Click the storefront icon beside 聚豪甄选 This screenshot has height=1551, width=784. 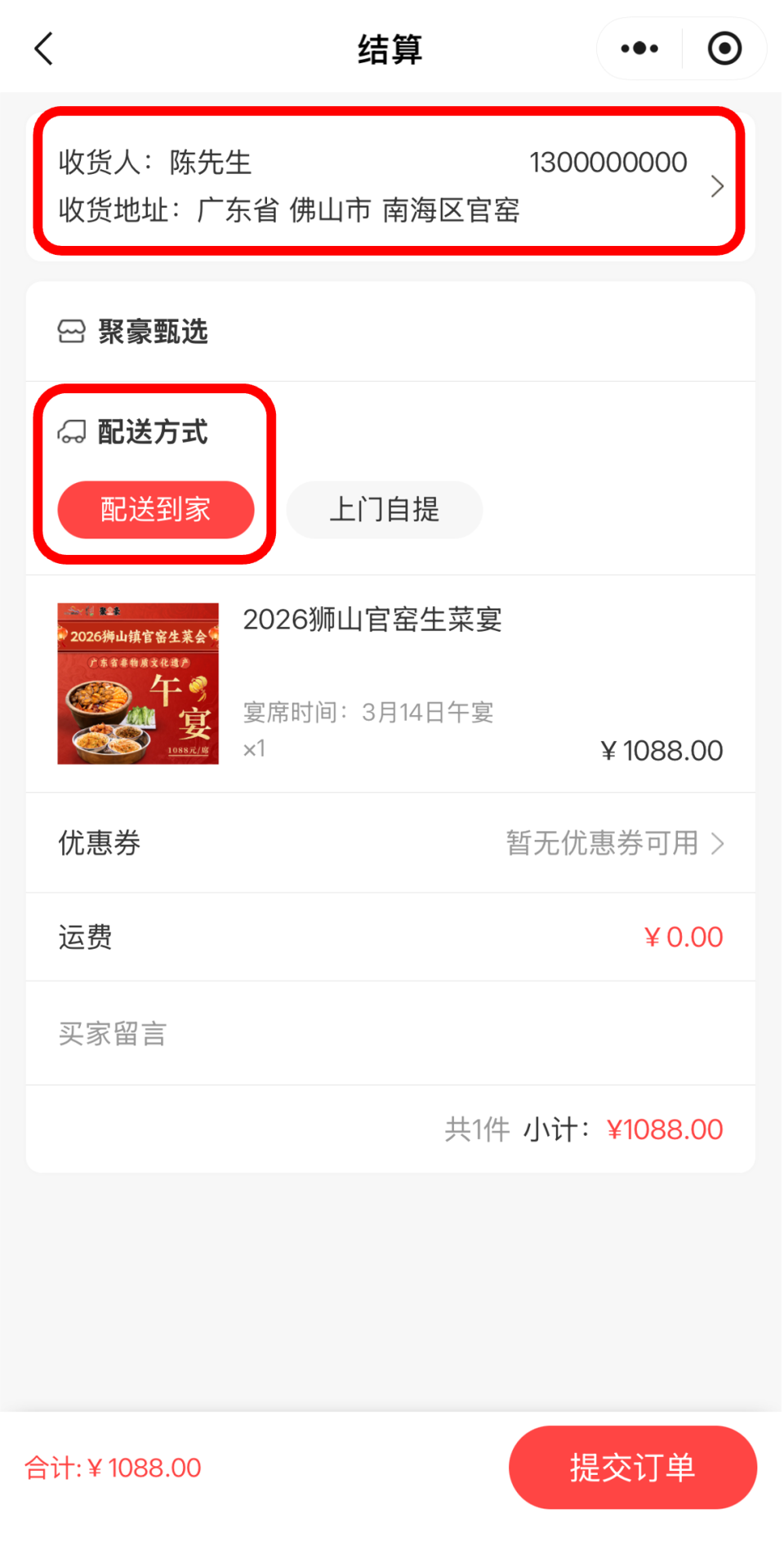72,331
